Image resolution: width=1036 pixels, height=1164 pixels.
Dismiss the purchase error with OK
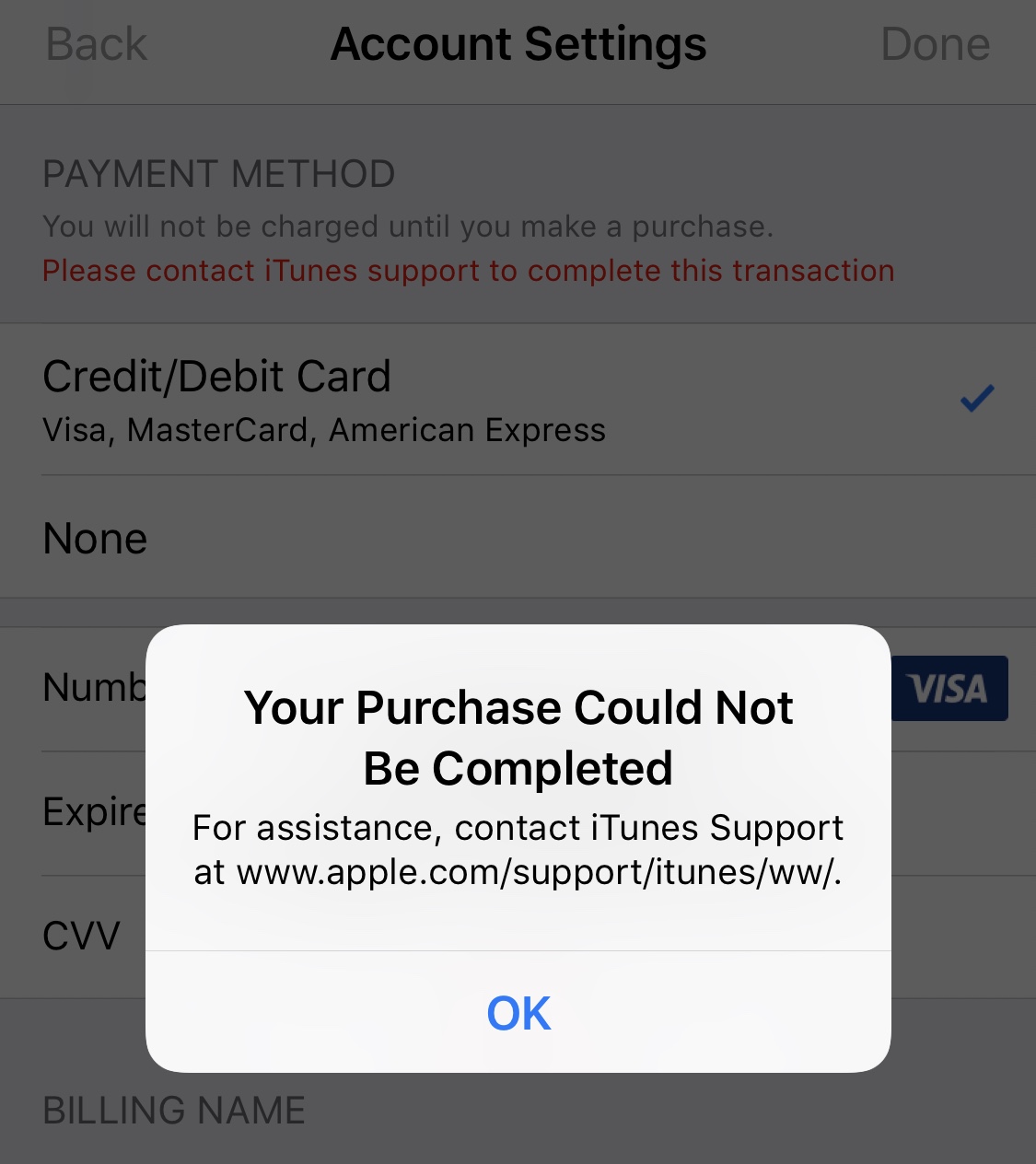click(x=518, y=1012)
